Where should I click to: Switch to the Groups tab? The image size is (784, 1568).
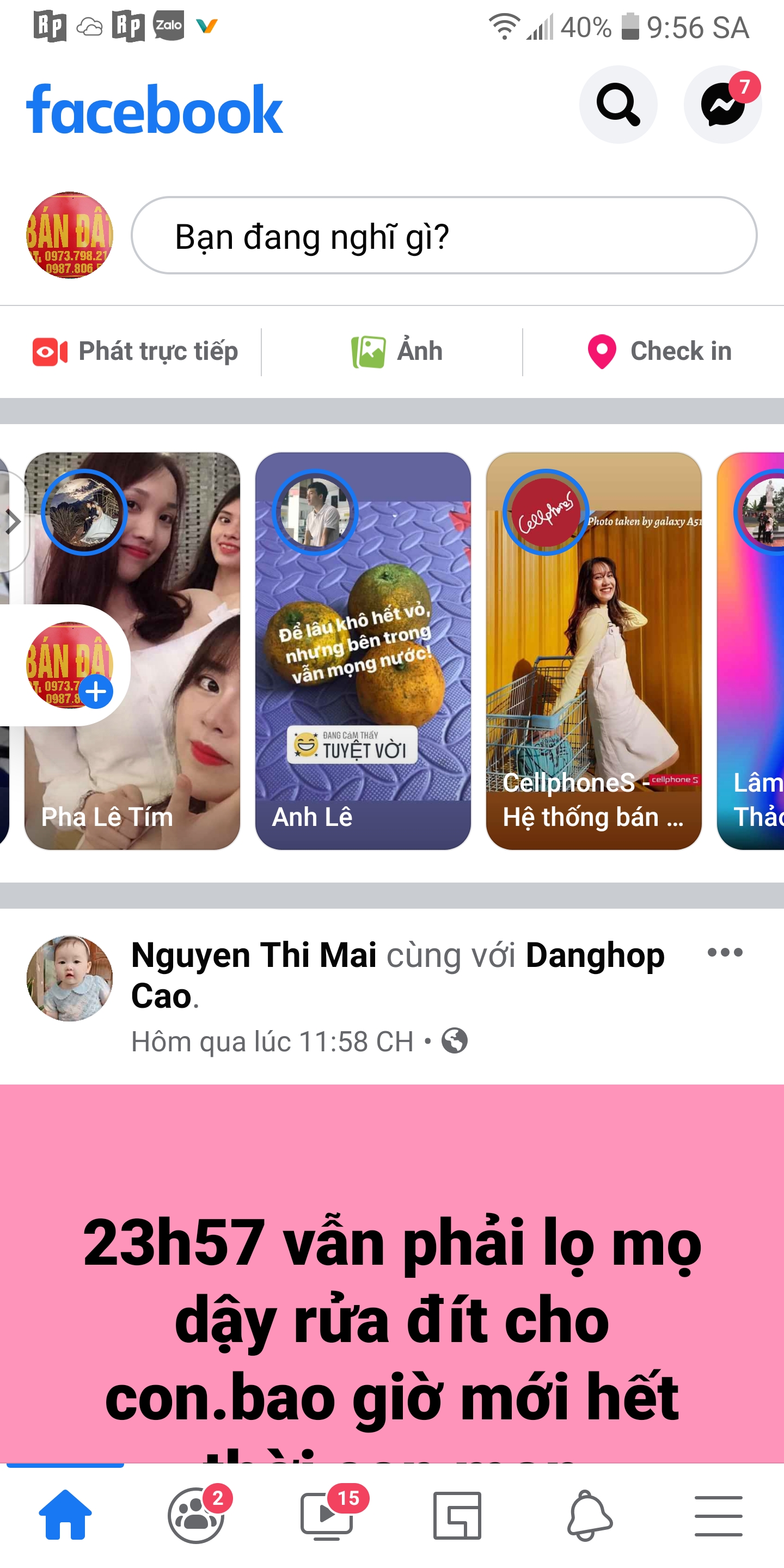tap(196, 1515)
